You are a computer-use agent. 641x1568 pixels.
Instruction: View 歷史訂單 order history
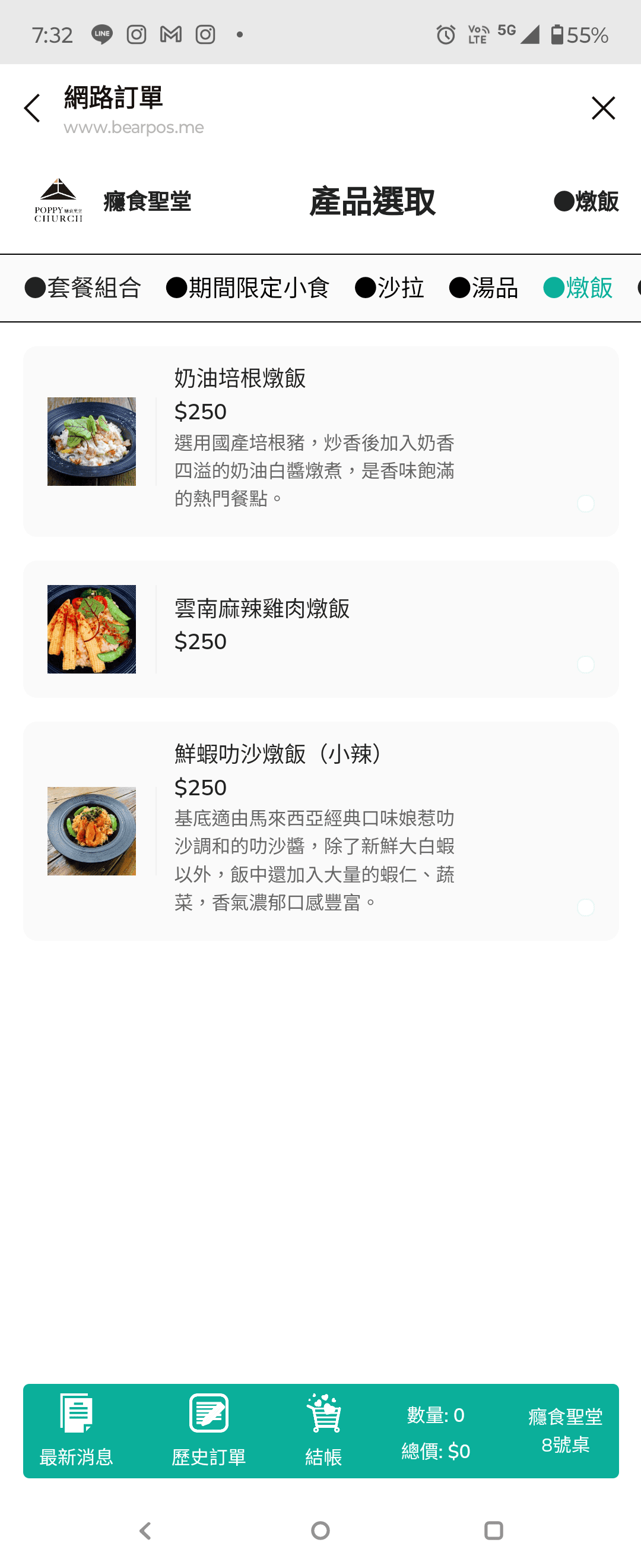(x=208, y=1430)
